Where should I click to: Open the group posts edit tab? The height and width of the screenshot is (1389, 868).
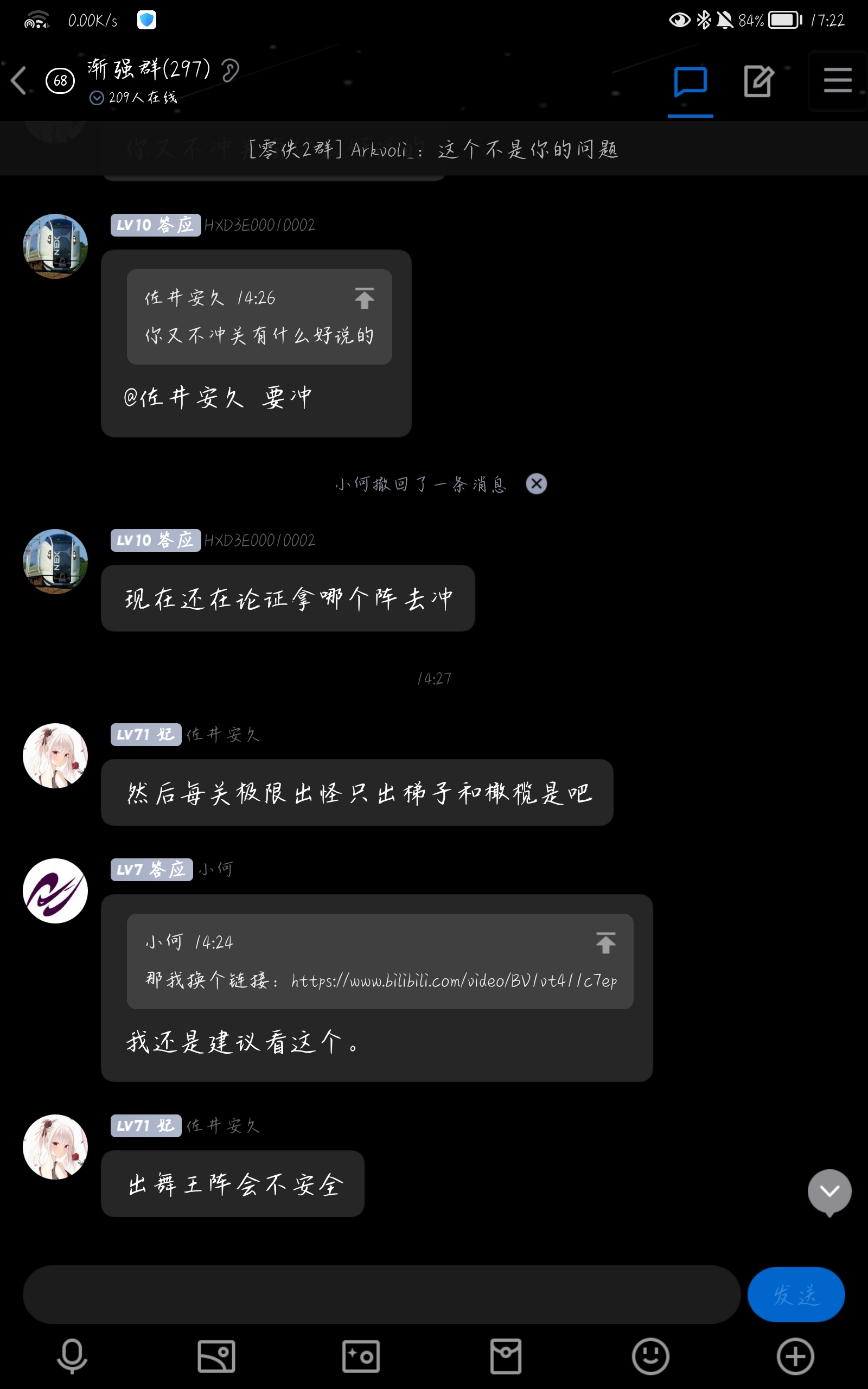(758, 81)
